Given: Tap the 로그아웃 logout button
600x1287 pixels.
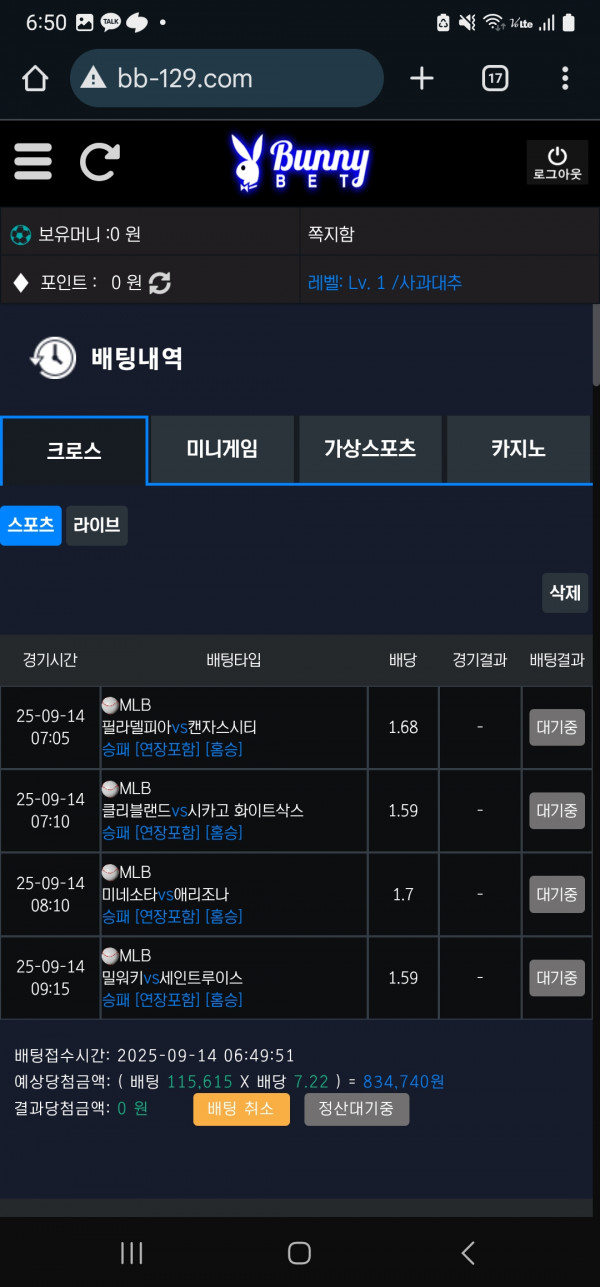Looking at the screenshot, I should click(x=557, y=163).
